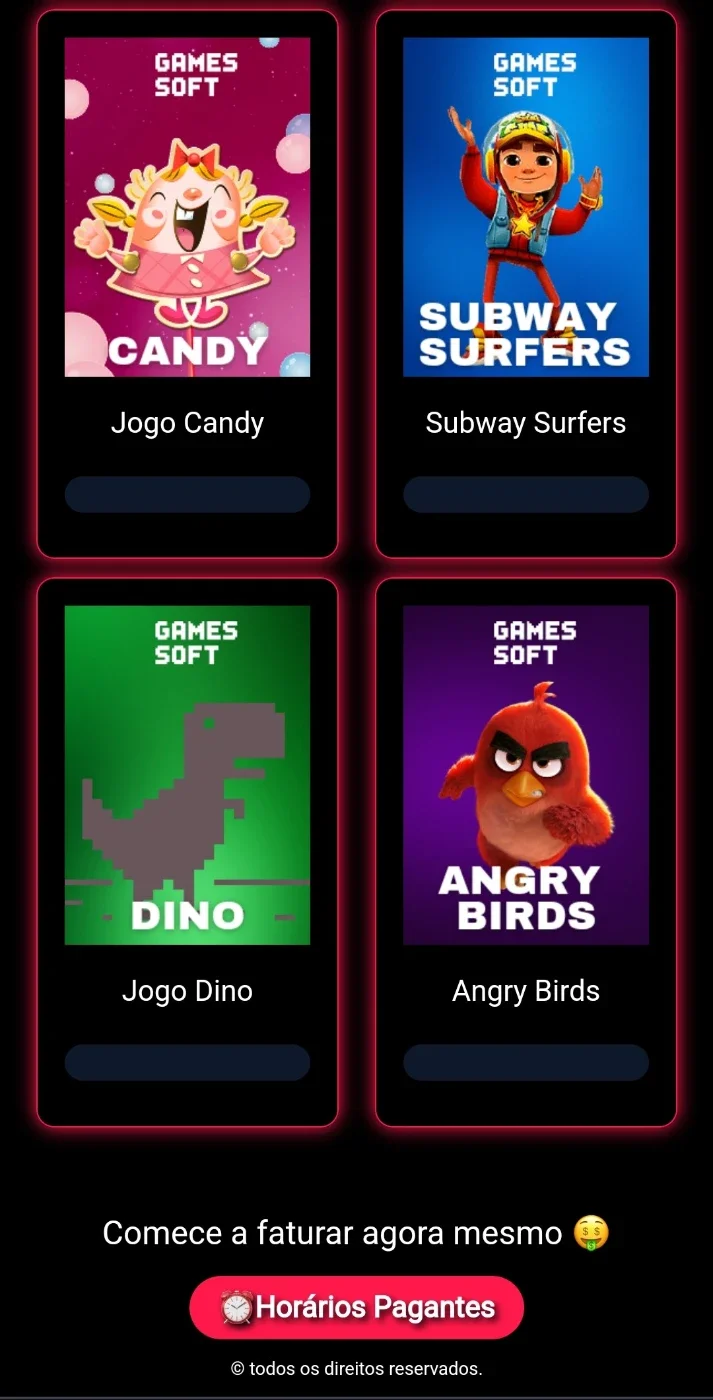Tap the dark button under Jogo Candy
This screenshot has width=713, height=1400.
coord(187,495)
